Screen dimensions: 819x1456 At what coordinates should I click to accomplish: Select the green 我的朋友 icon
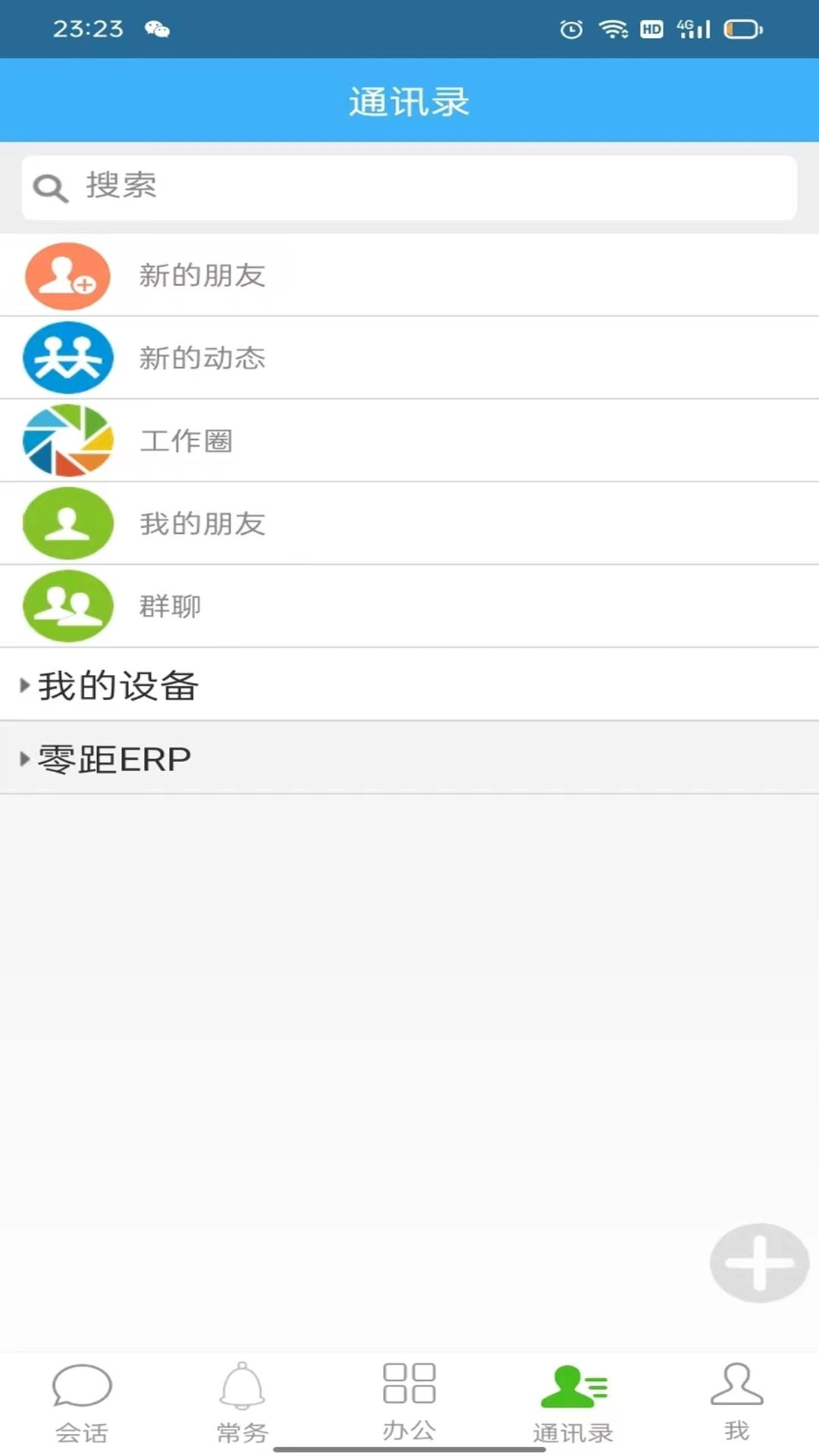[x=67, y=523]
